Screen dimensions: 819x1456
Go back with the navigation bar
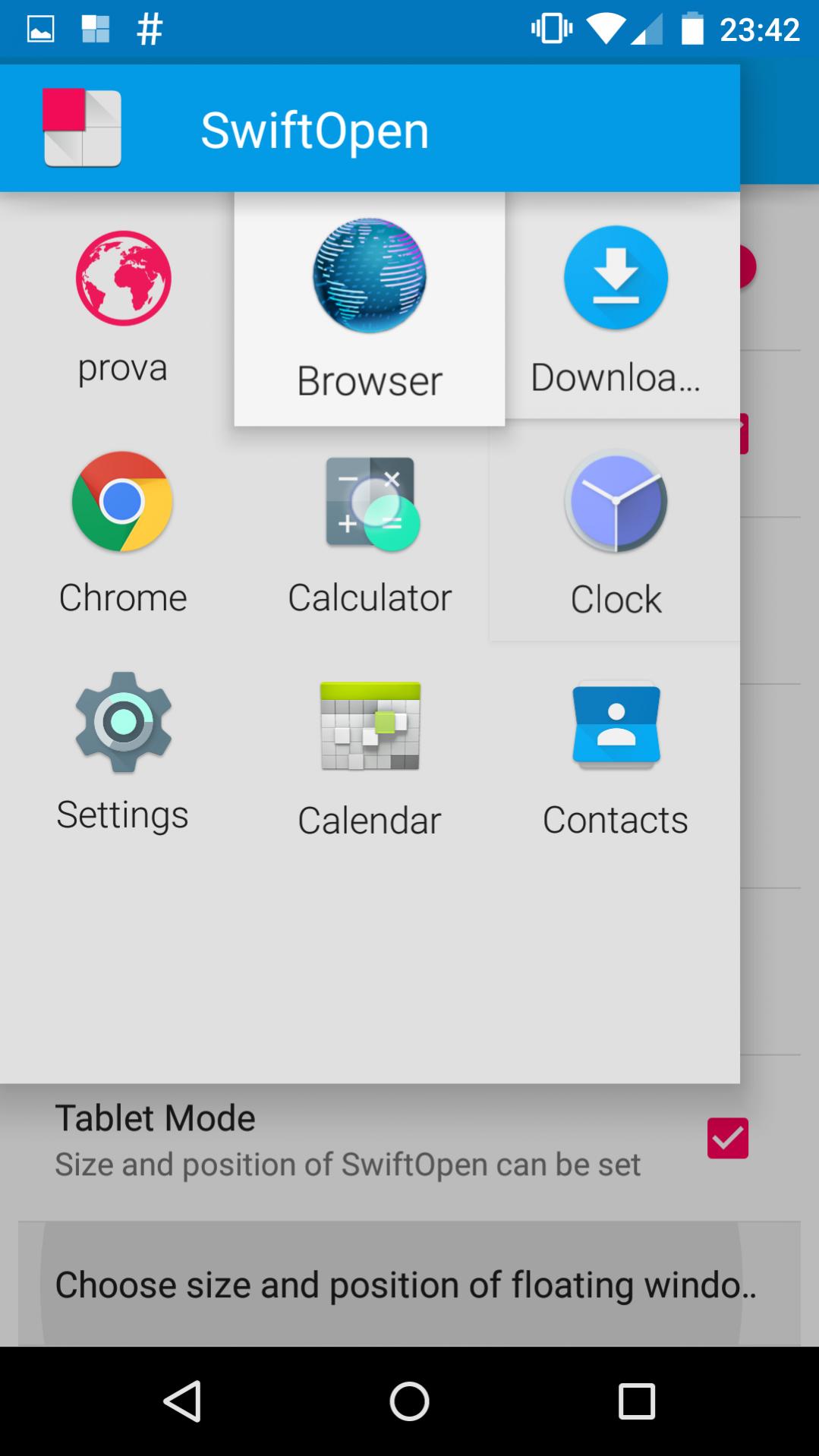pyautogui.click(x=182, y=1401)
